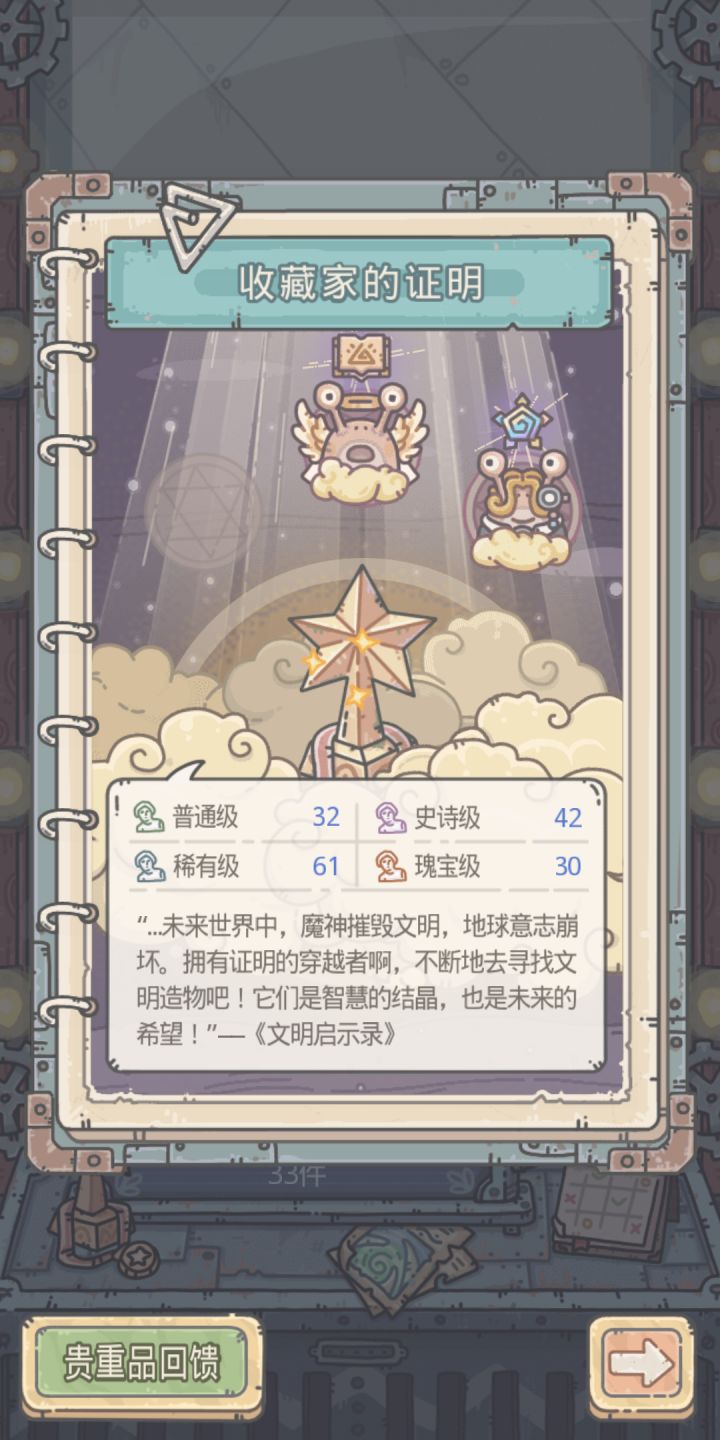Click the 贵重品回馈 button
The width and height of the screenshot is (720, 1440).
coord(139,1361)
